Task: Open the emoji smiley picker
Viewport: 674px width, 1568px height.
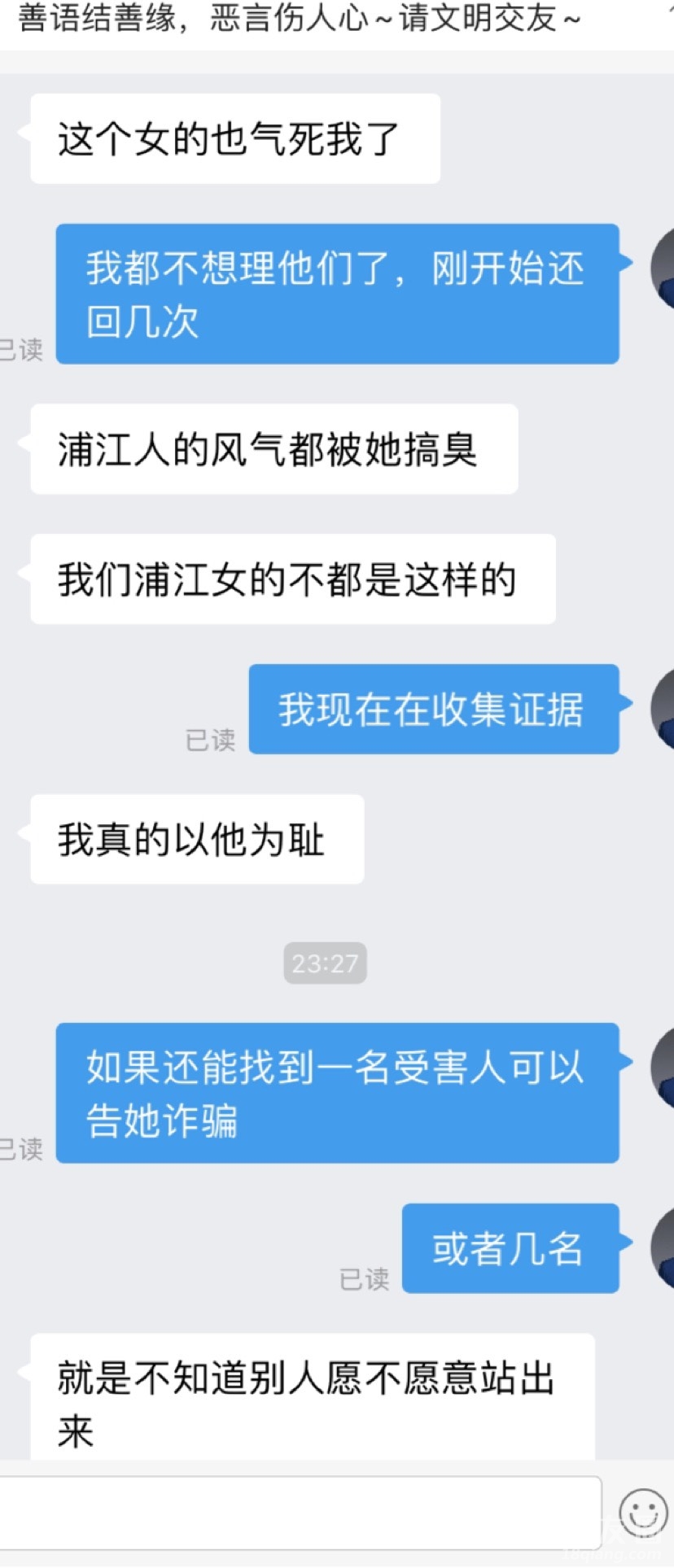Action: [x=643, y=1513]
